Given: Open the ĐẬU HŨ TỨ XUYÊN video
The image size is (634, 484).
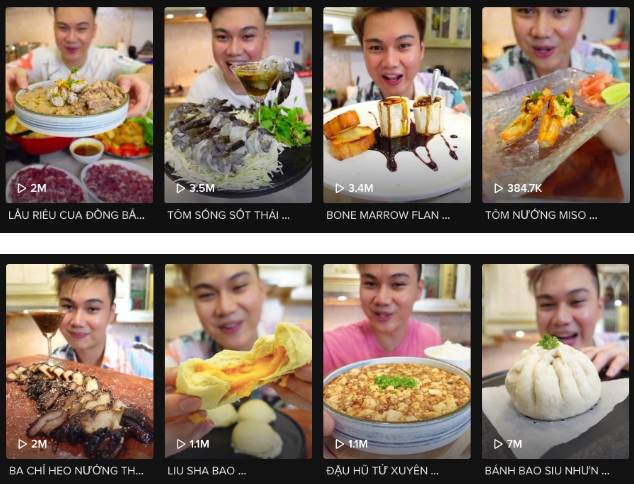Looking at the screenshot, I should click(397, 361).
